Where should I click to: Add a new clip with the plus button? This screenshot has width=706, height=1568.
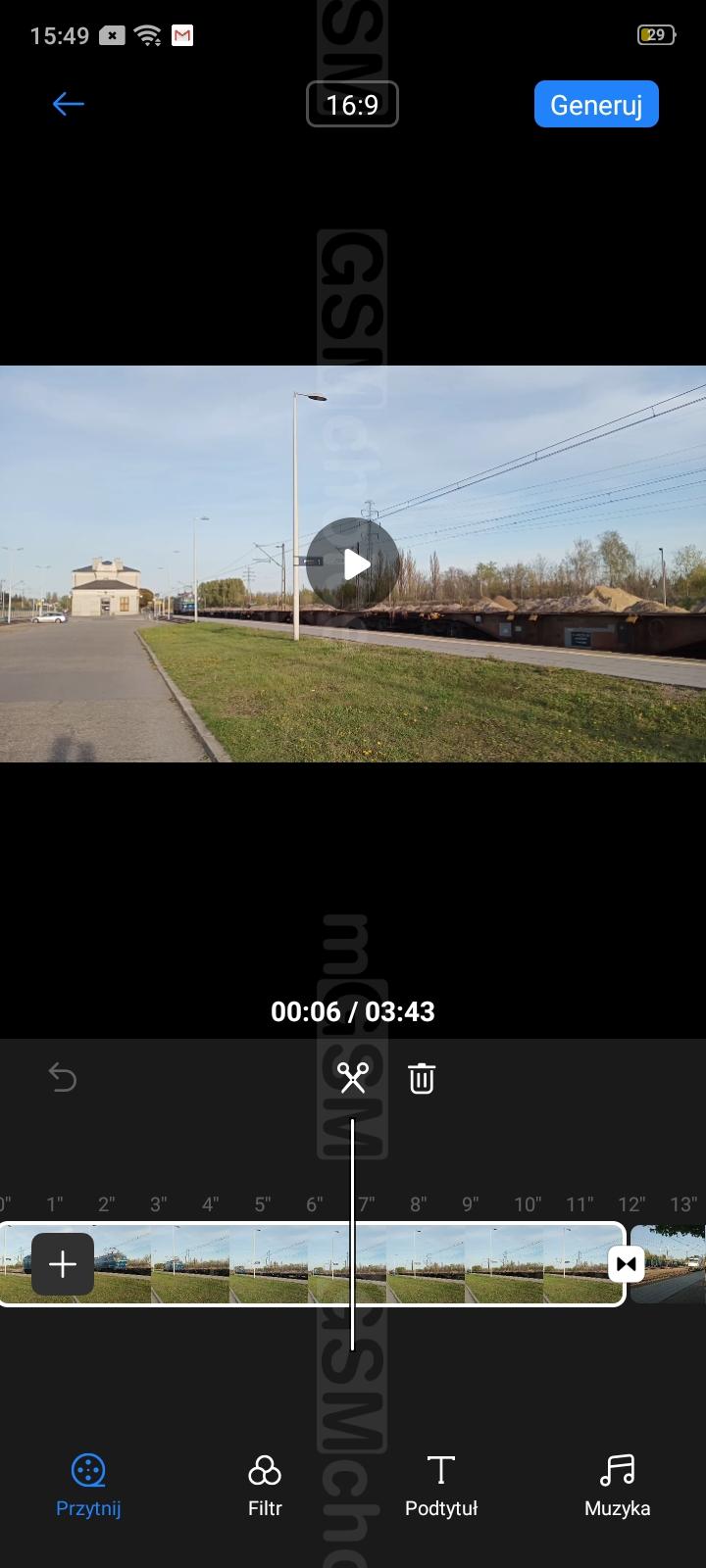pos(63,1264)
